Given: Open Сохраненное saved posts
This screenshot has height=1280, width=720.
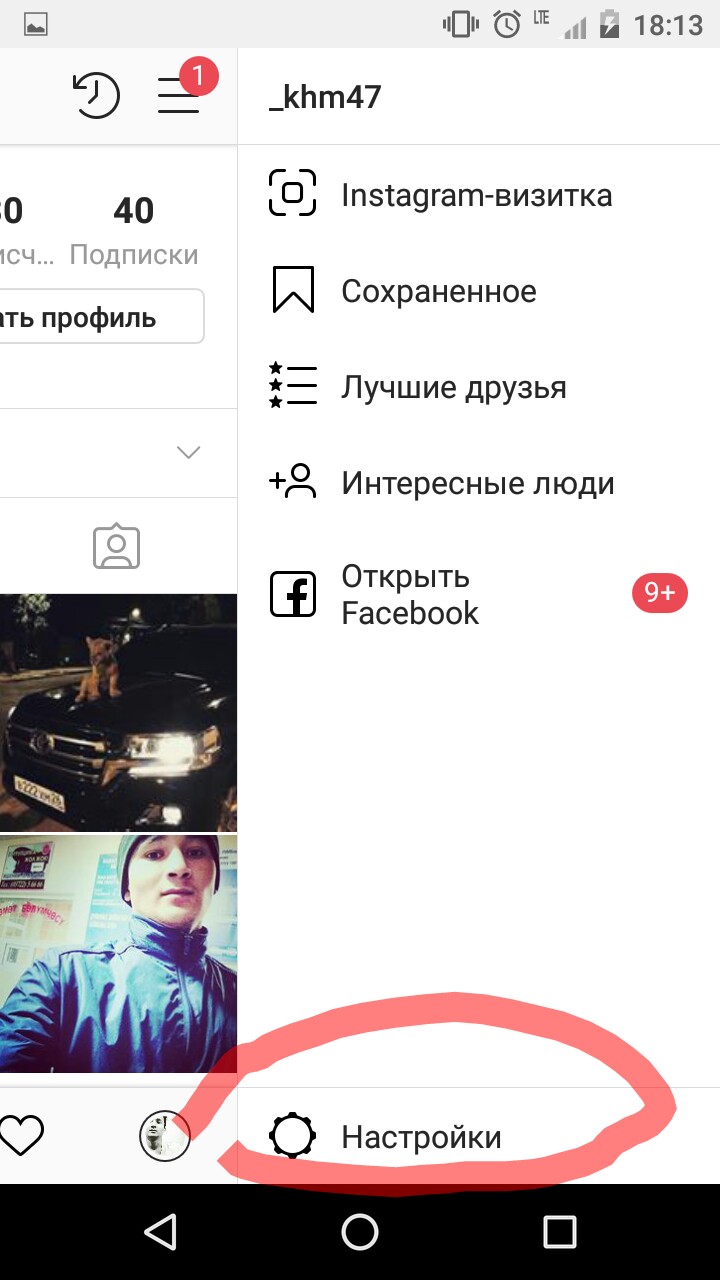Looking at the screenshot, I should (438, 291).
